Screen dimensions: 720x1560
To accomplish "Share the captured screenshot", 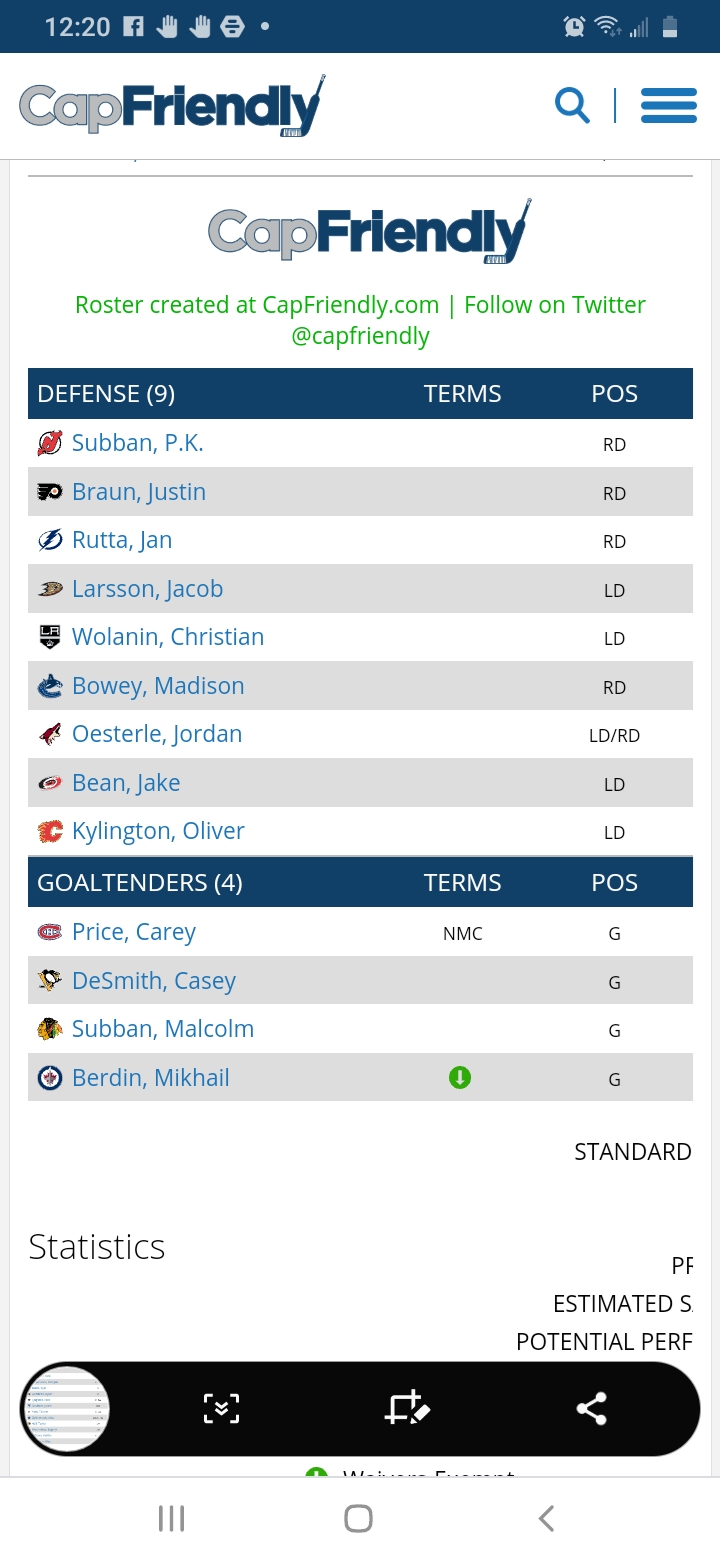I will click(591, 1409).
